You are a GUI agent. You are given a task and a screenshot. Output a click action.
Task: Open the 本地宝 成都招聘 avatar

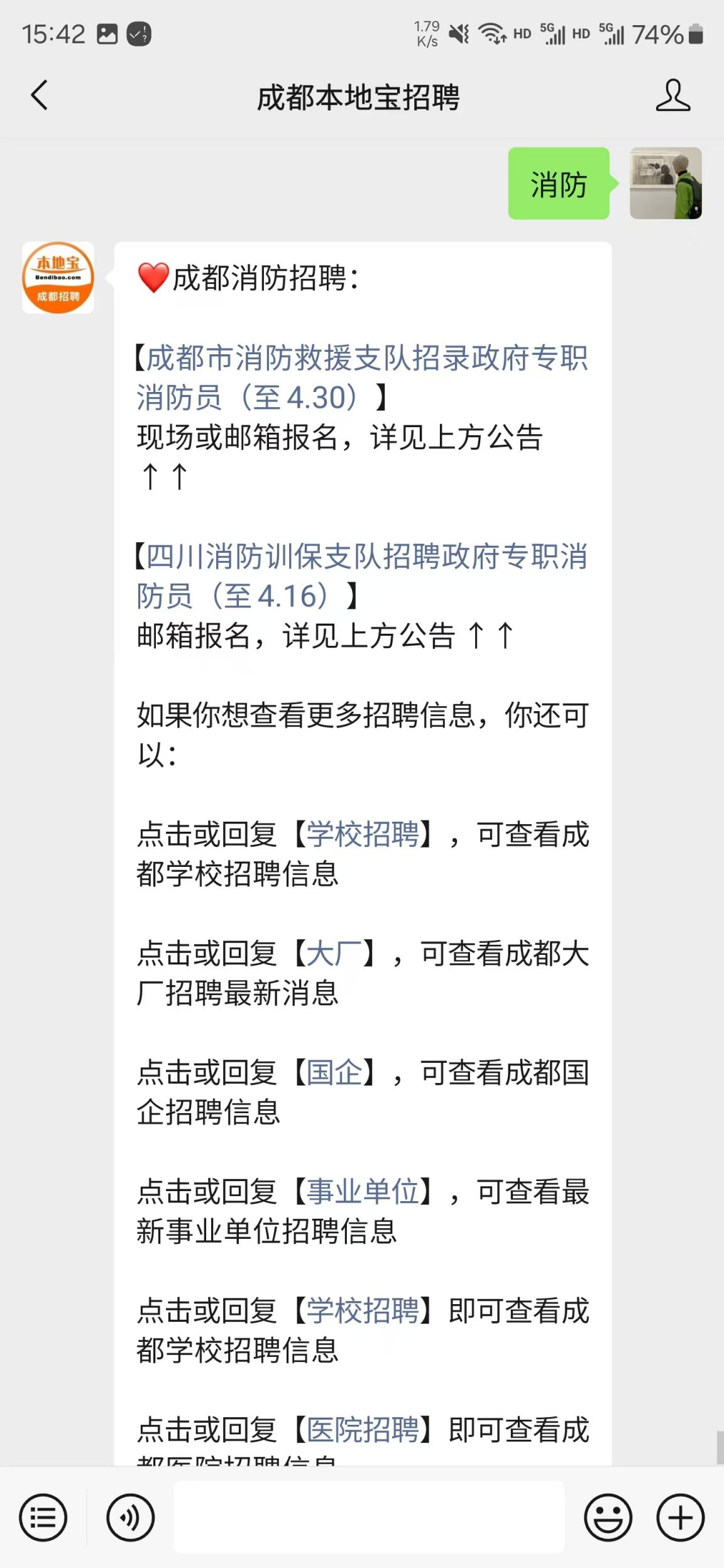tap(58, 278)
